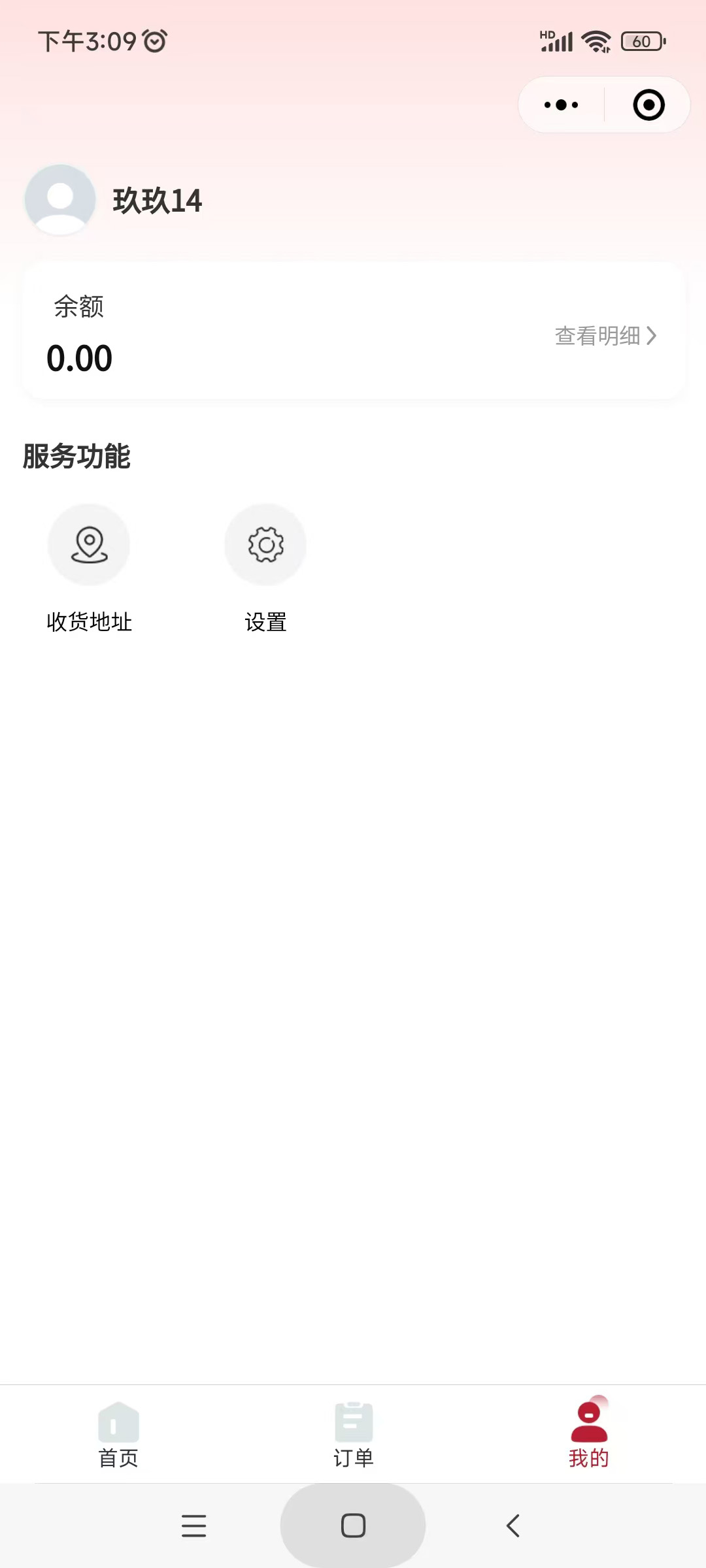The image size is (706, 1568).
Task: Tap the 0.00 balance amount
Action: (80, 358)
